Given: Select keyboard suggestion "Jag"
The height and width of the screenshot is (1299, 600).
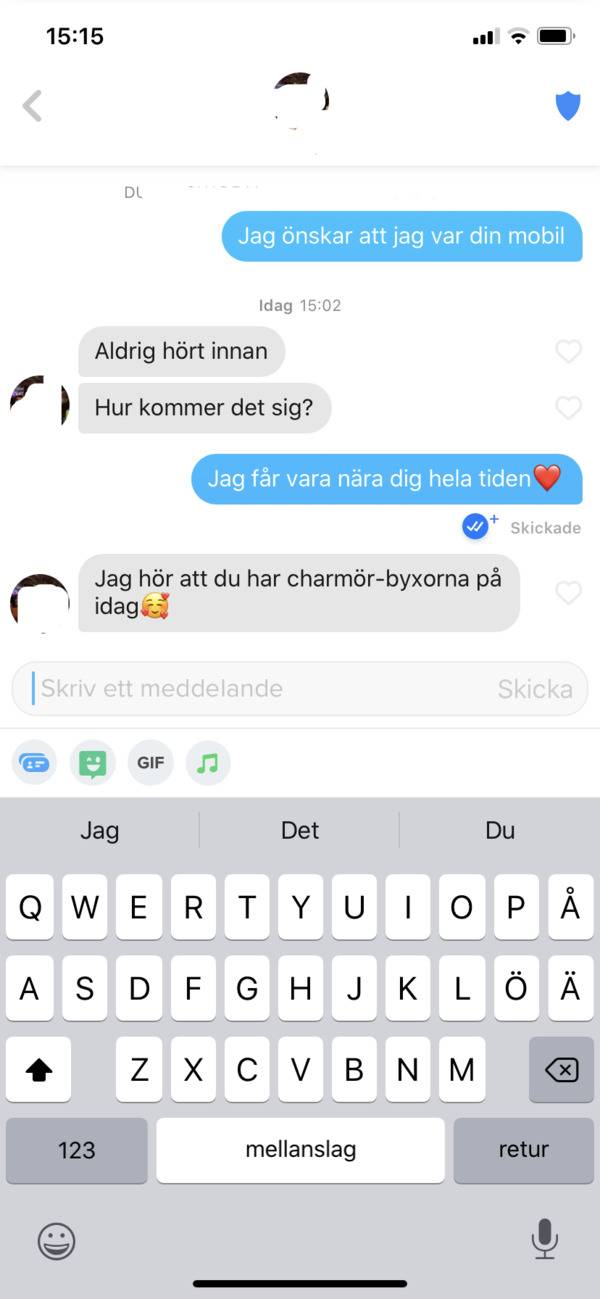Looking at the screenshot, I should pyautogui.click(x=99, y=830).
